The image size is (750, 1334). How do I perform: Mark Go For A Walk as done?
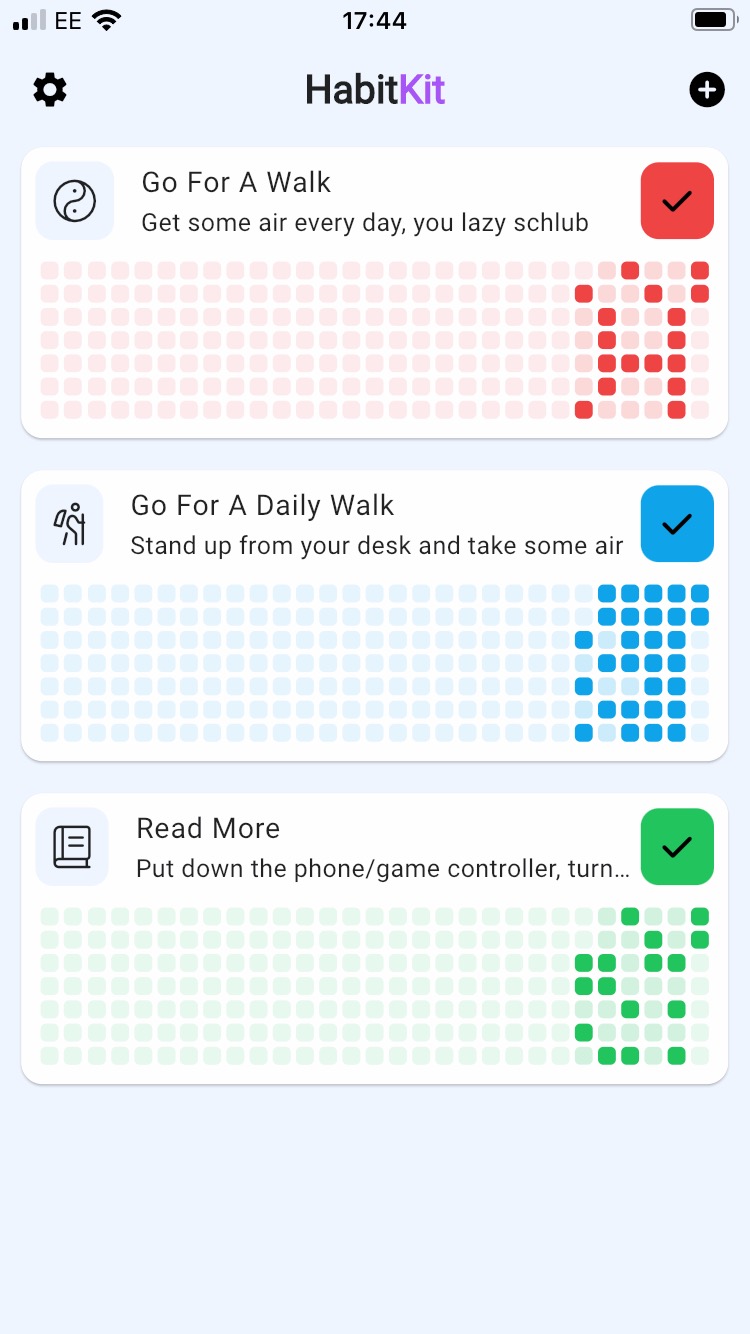[x=677, y=201]
